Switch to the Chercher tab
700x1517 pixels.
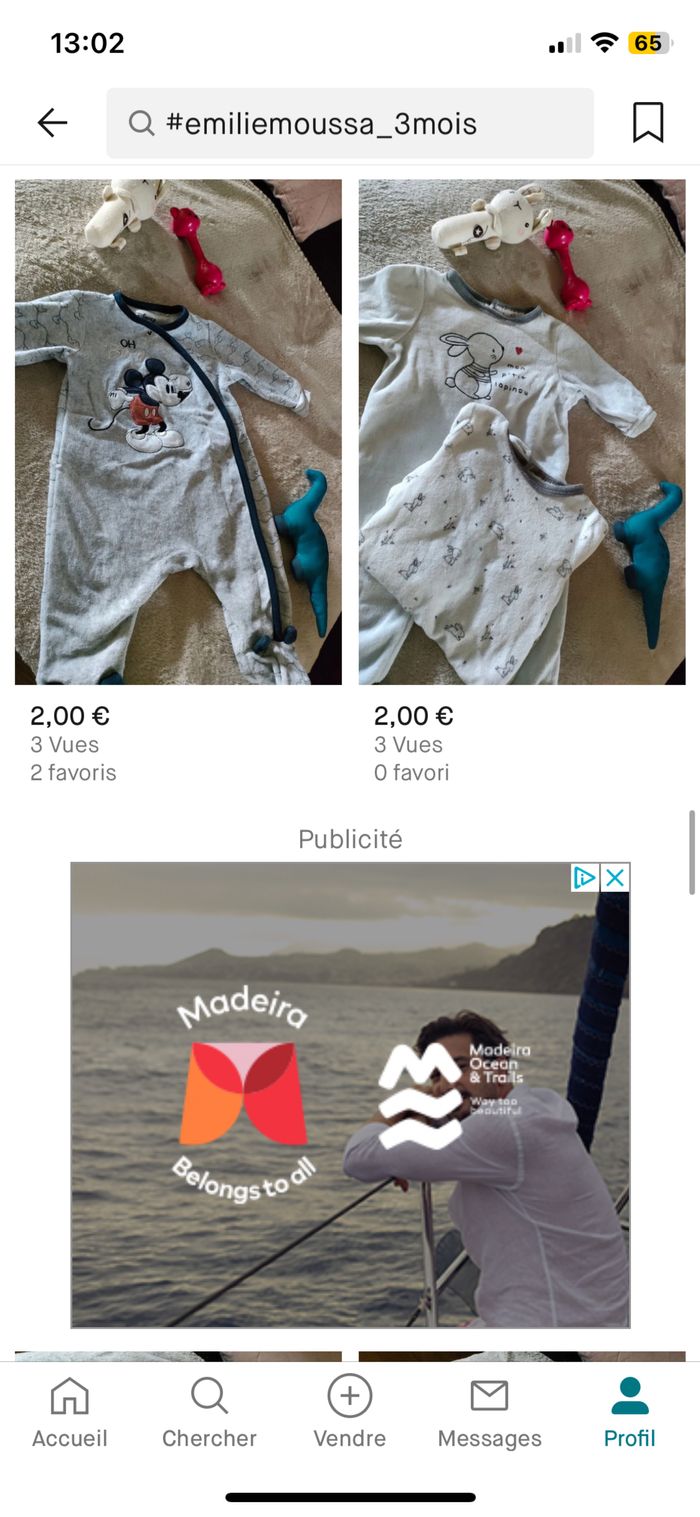pos(209,1411)
